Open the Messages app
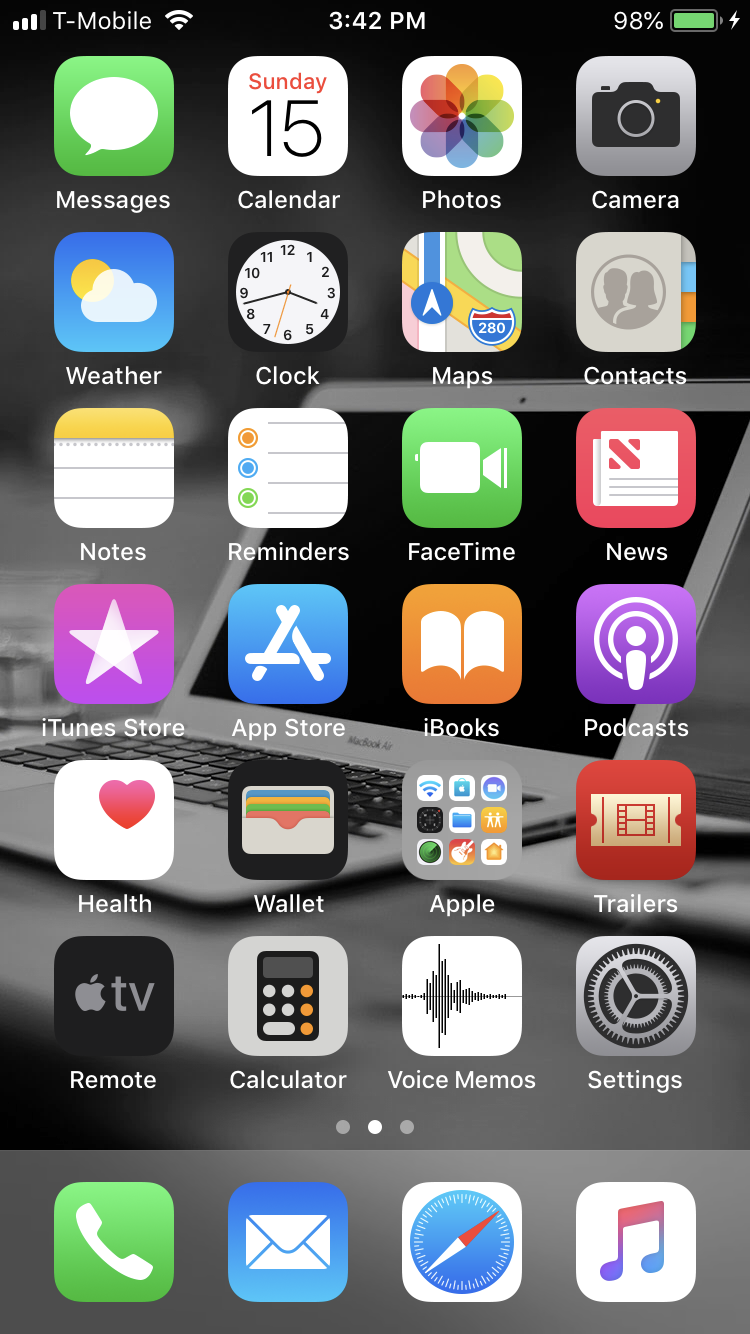750x1334 pixels. click(114, 116)
